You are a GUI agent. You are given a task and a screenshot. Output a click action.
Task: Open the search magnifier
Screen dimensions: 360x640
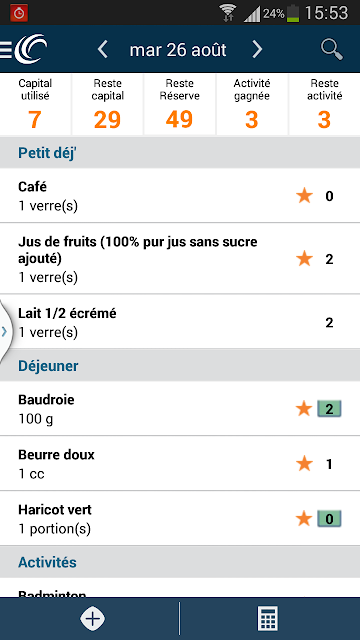click(331, 49)
